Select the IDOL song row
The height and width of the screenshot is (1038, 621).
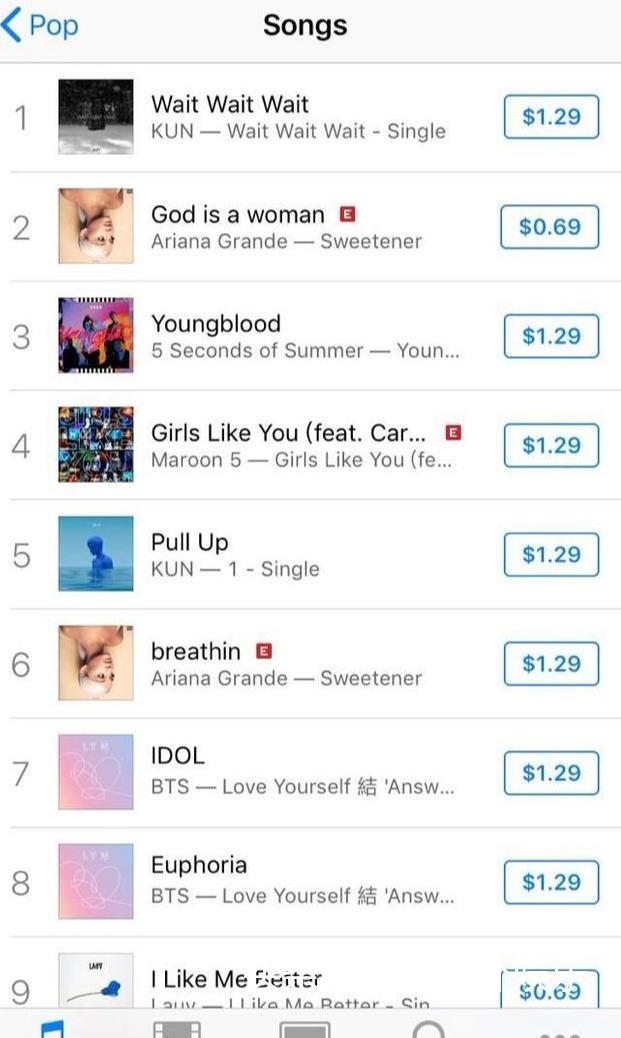[310, 773]
